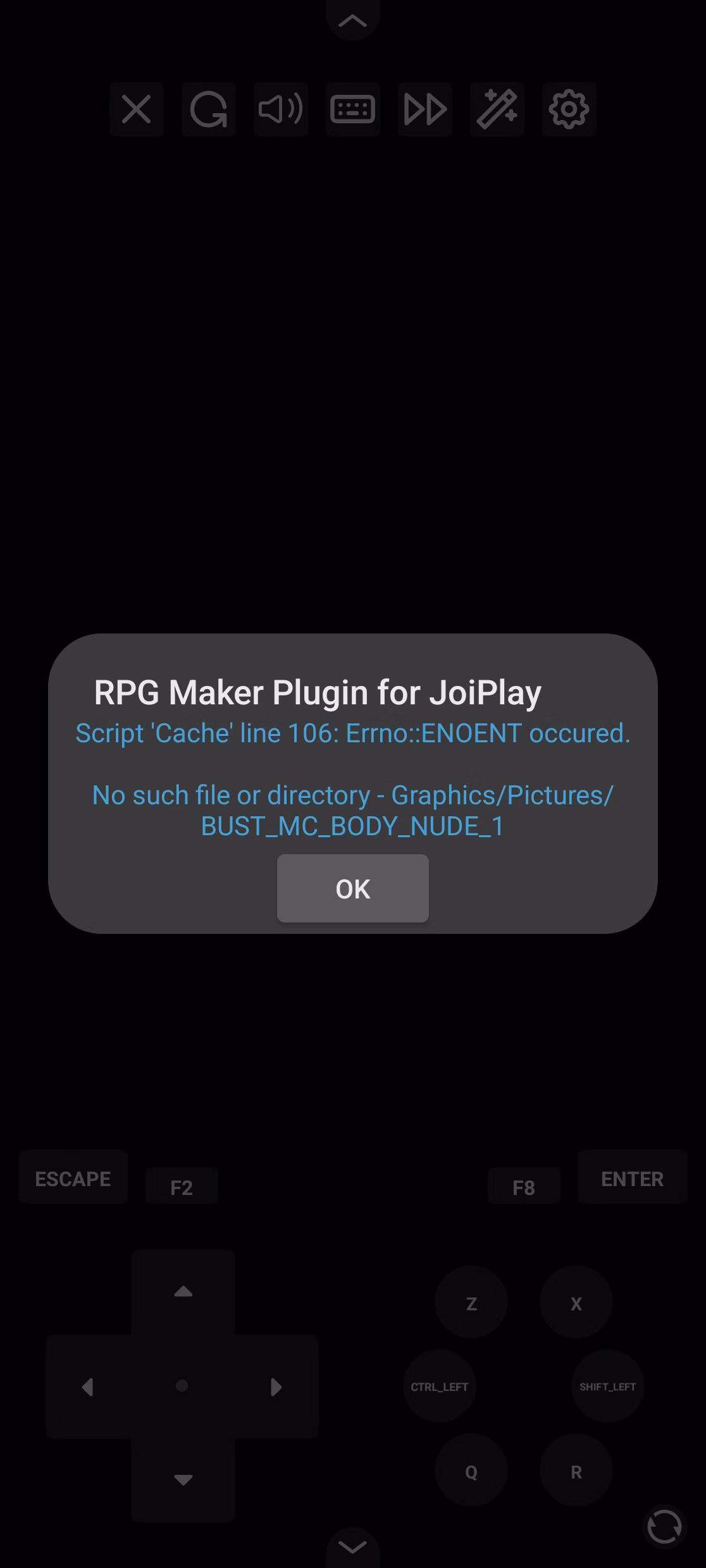Tap the F8 gamepad key

tap(524, 1187)
